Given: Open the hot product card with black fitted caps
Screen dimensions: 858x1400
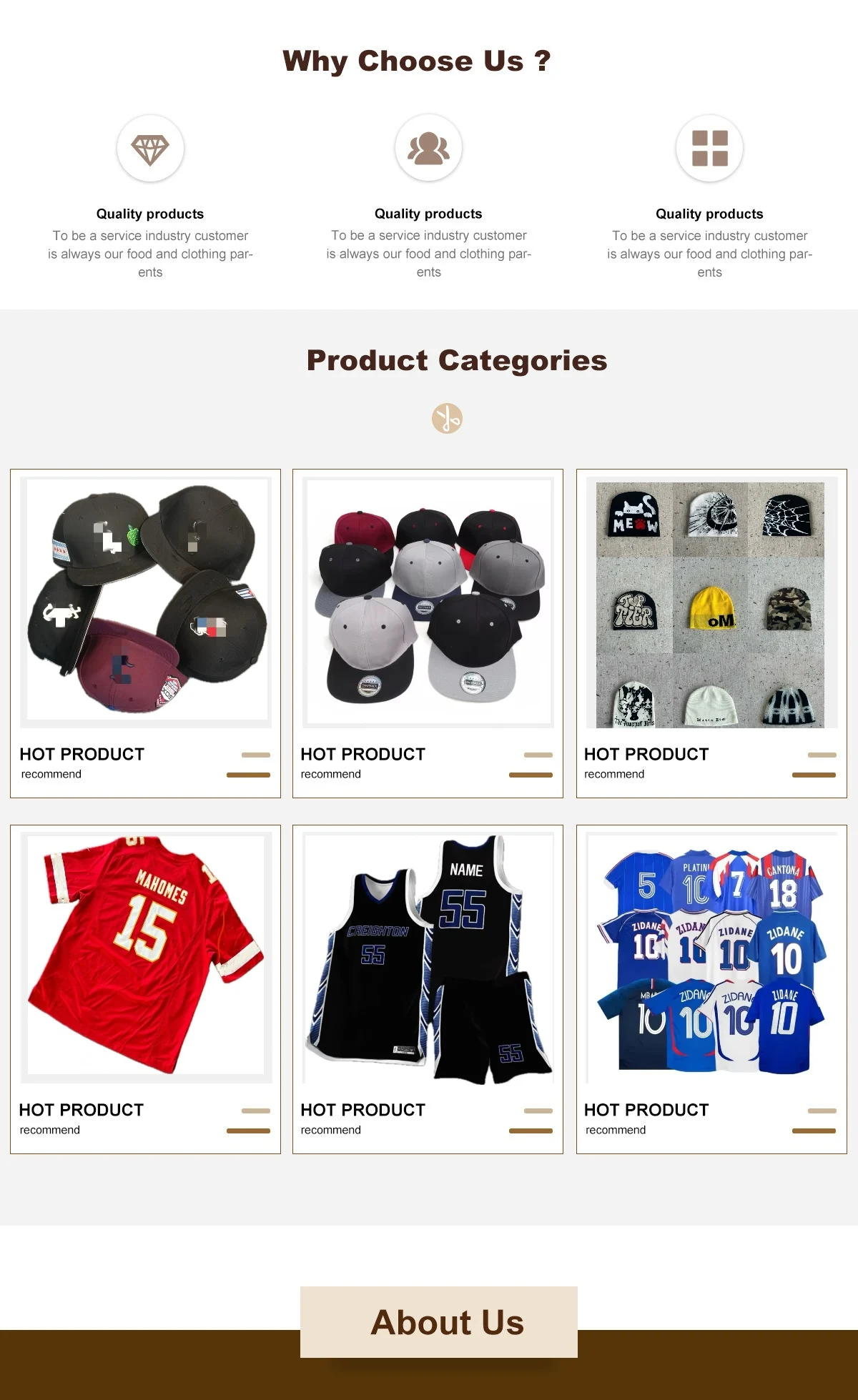Looking at the screenshot, I should point(145,633).
